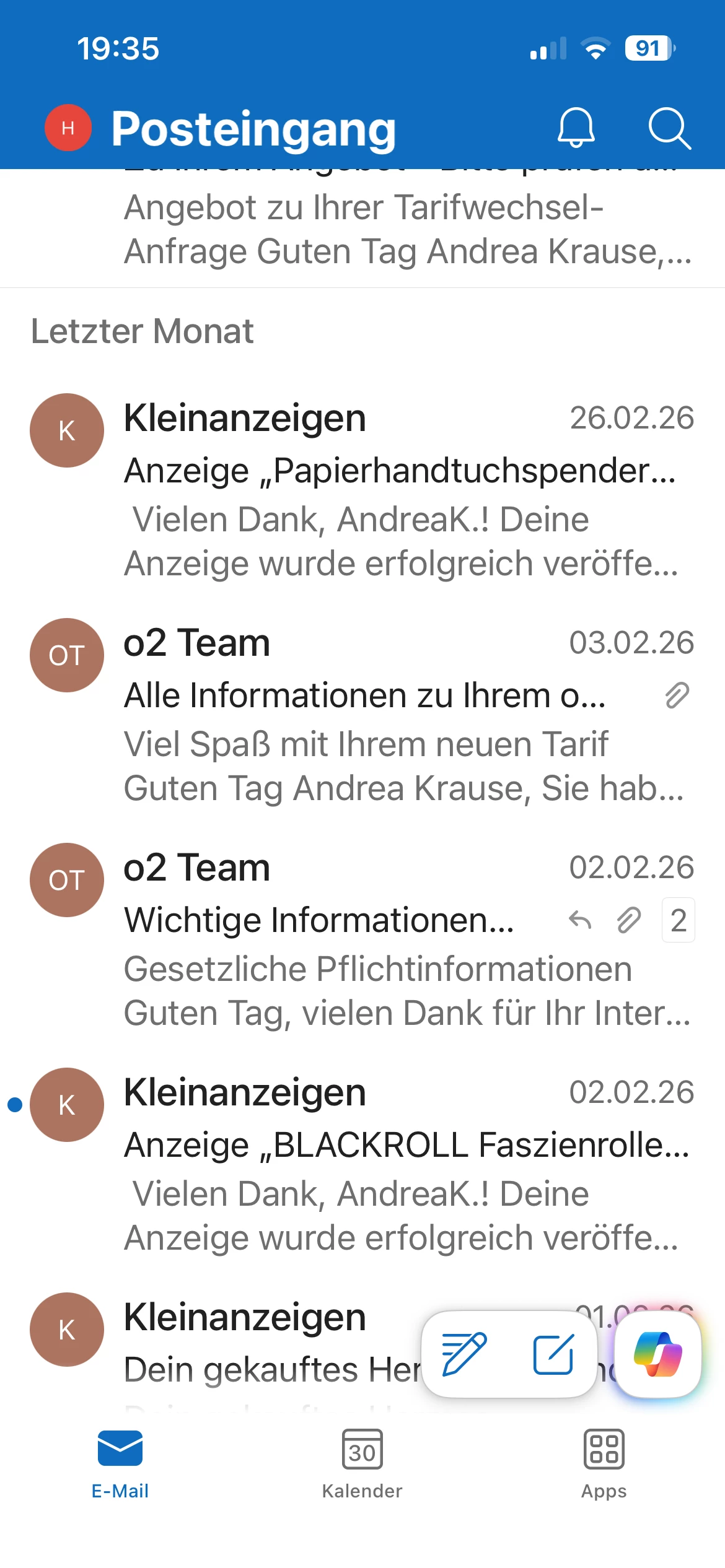
Task: Open the notifications bell
Action: 576,128
